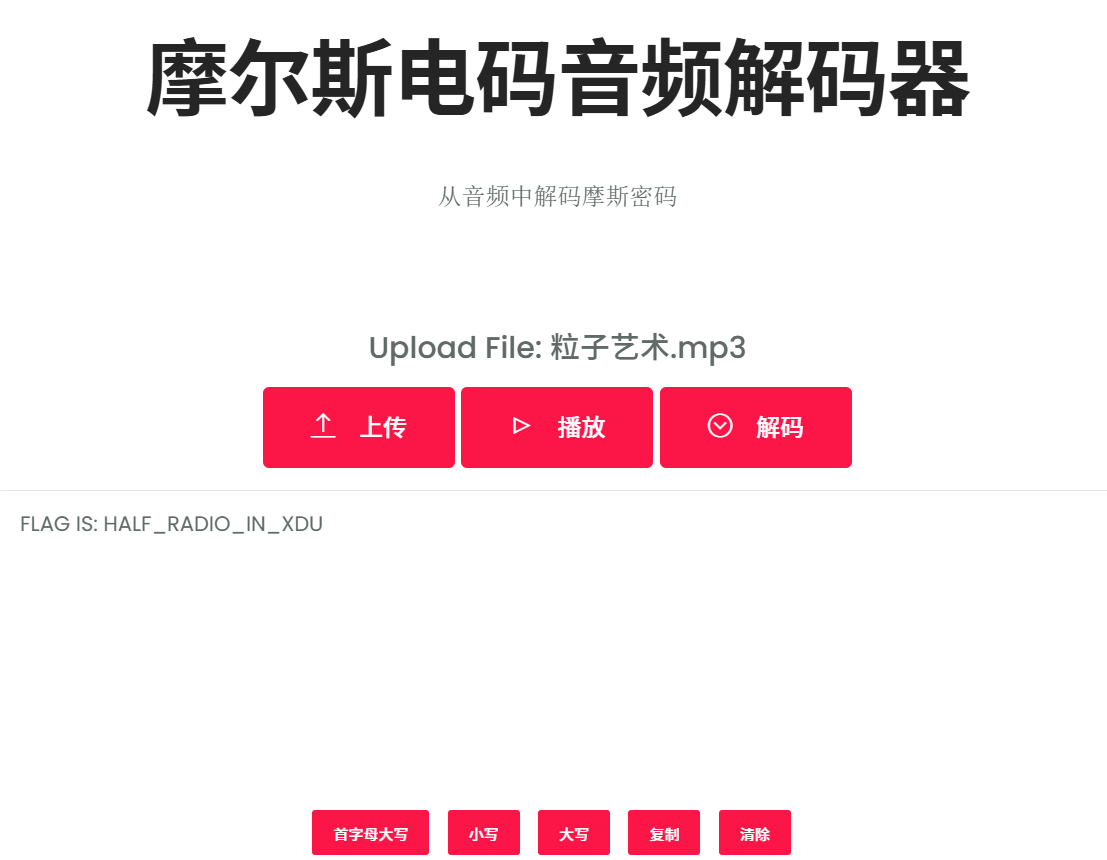Change the output to uppercase with 大写

(573, 833)
